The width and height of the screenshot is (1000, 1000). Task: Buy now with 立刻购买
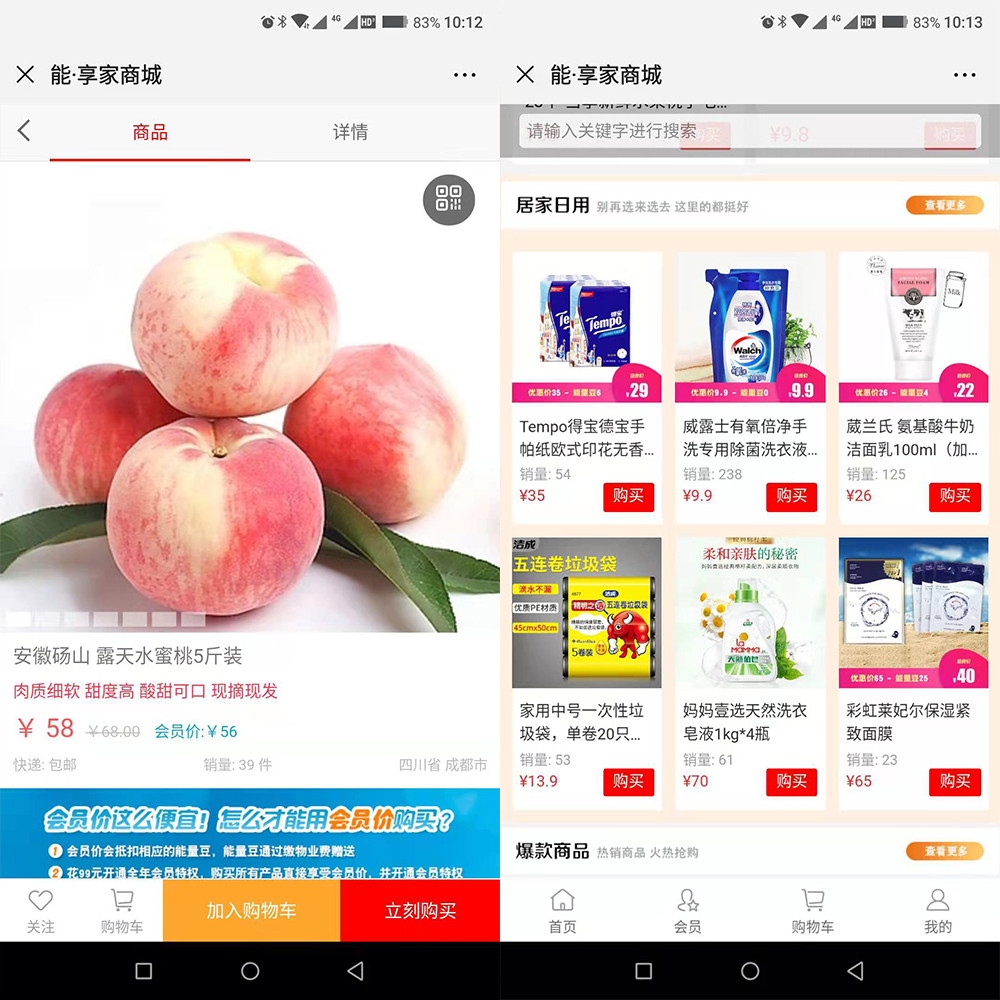point(420,911)
